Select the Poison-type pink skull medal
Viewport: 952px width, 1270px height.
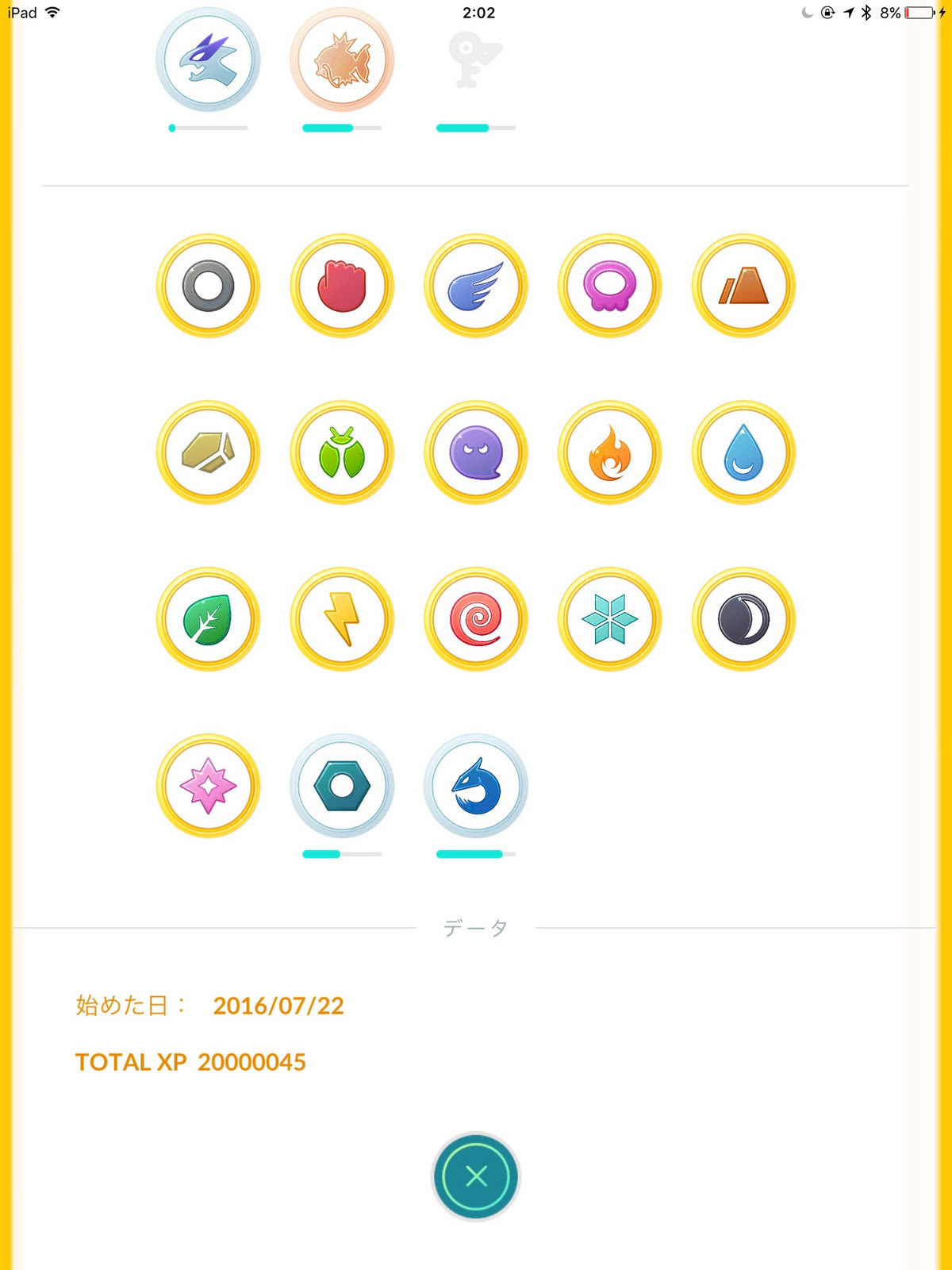(x=609, y=286)
